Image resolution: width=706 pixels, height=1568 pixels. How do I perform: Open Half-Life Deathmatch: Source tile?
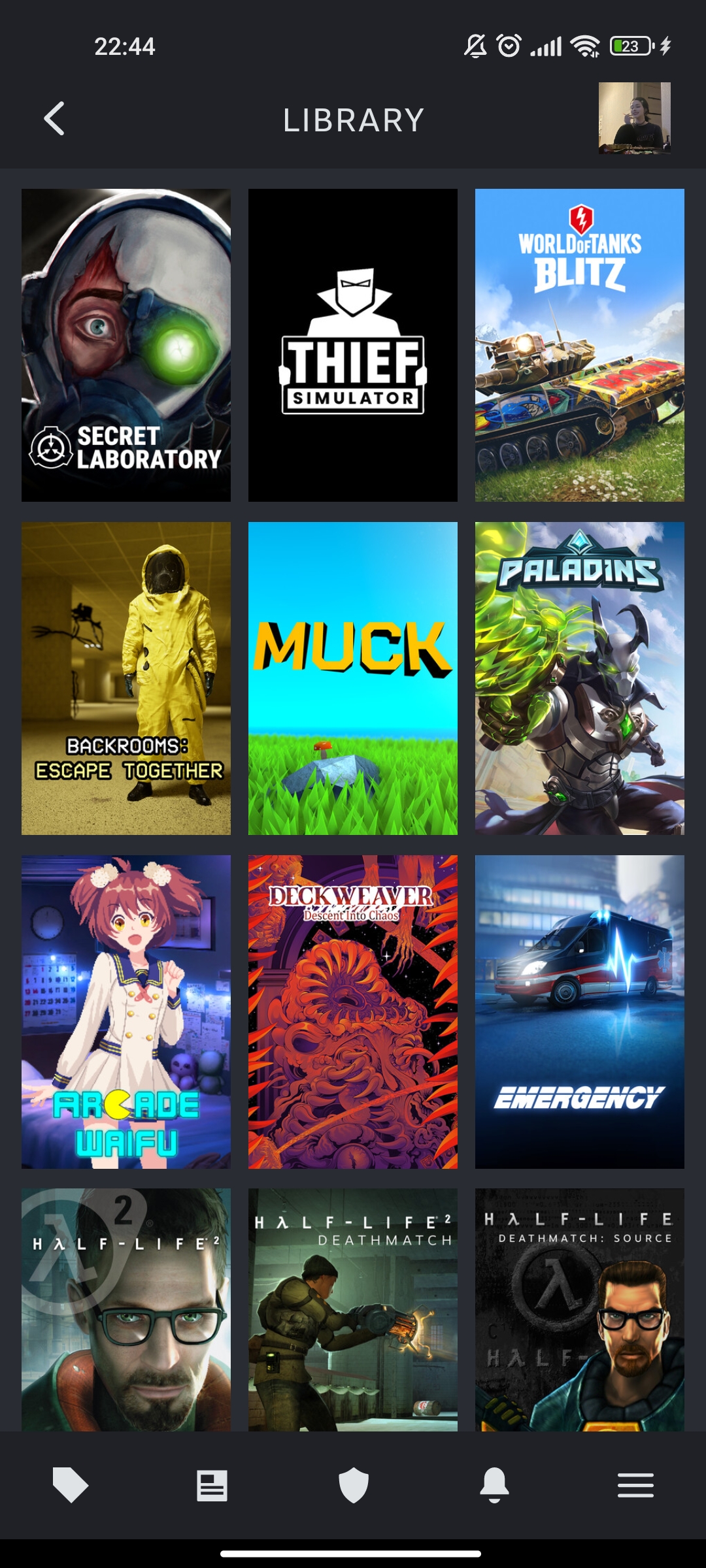580,1310
